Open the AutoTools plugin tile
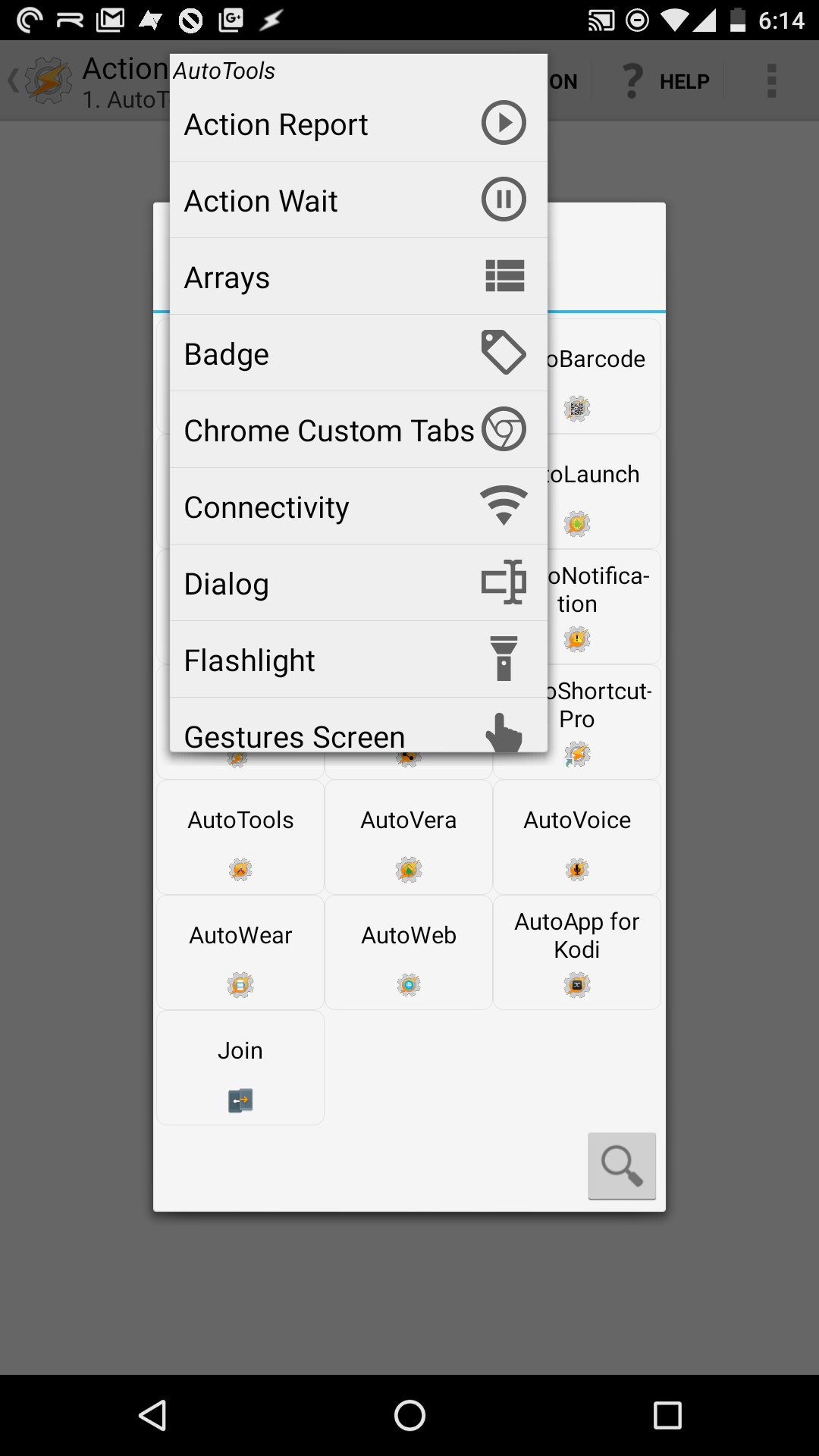Screen dimensions: 819x1456 tap(240, 836)
